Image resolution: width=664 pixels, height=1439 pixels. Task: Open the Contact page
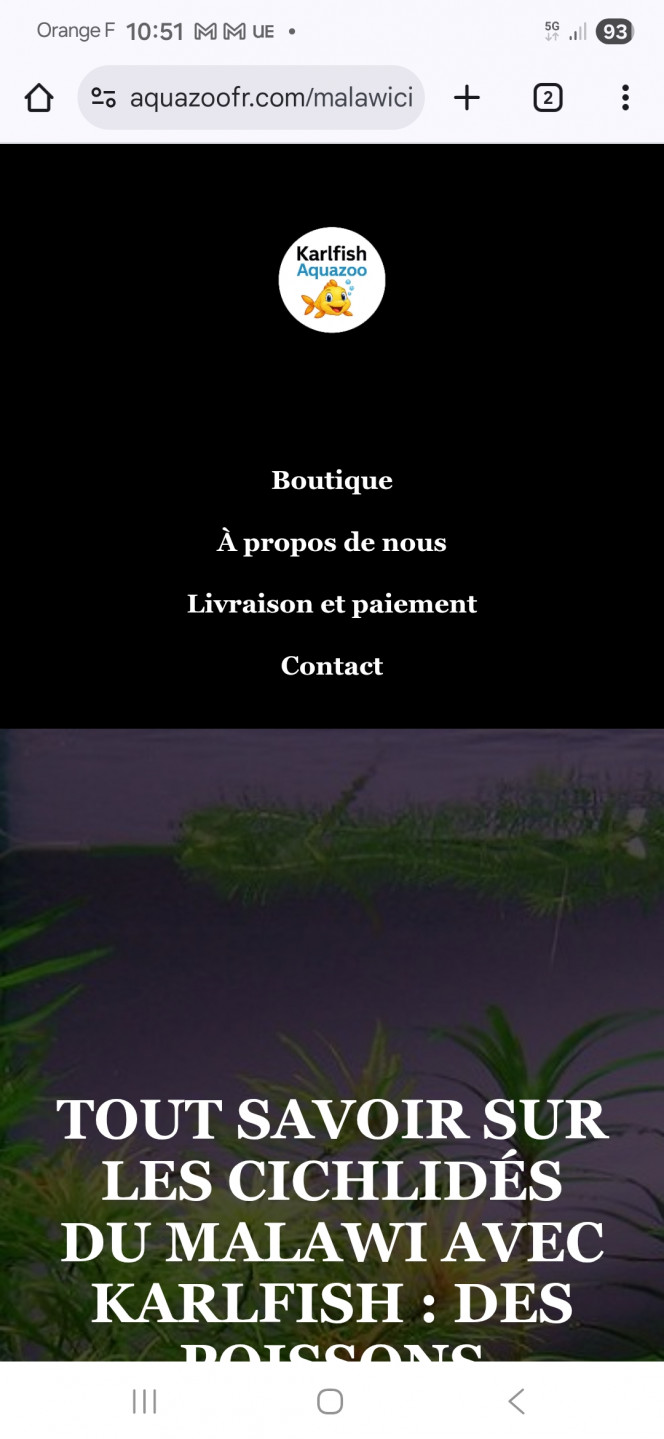click(332, 666)
